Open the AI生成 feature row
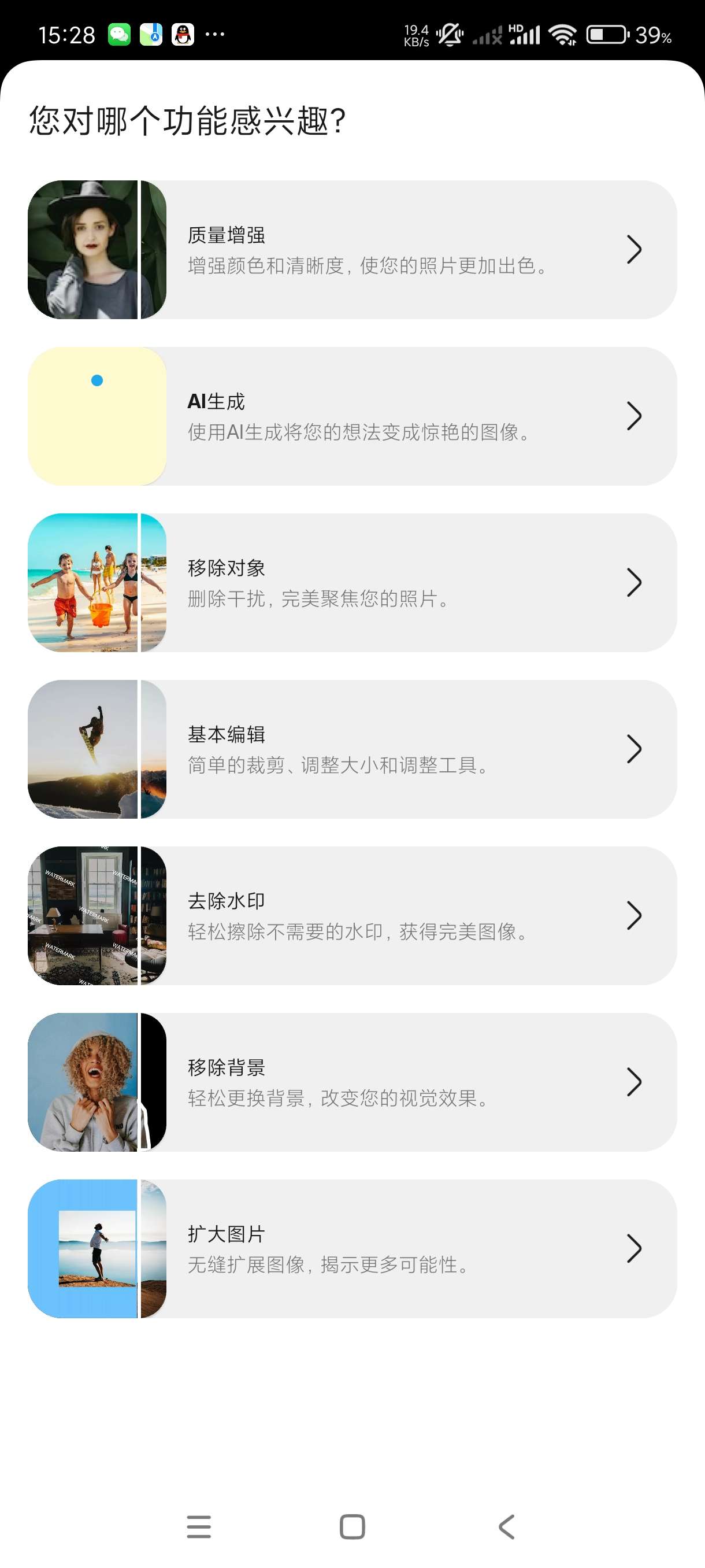 coord(365,416)
